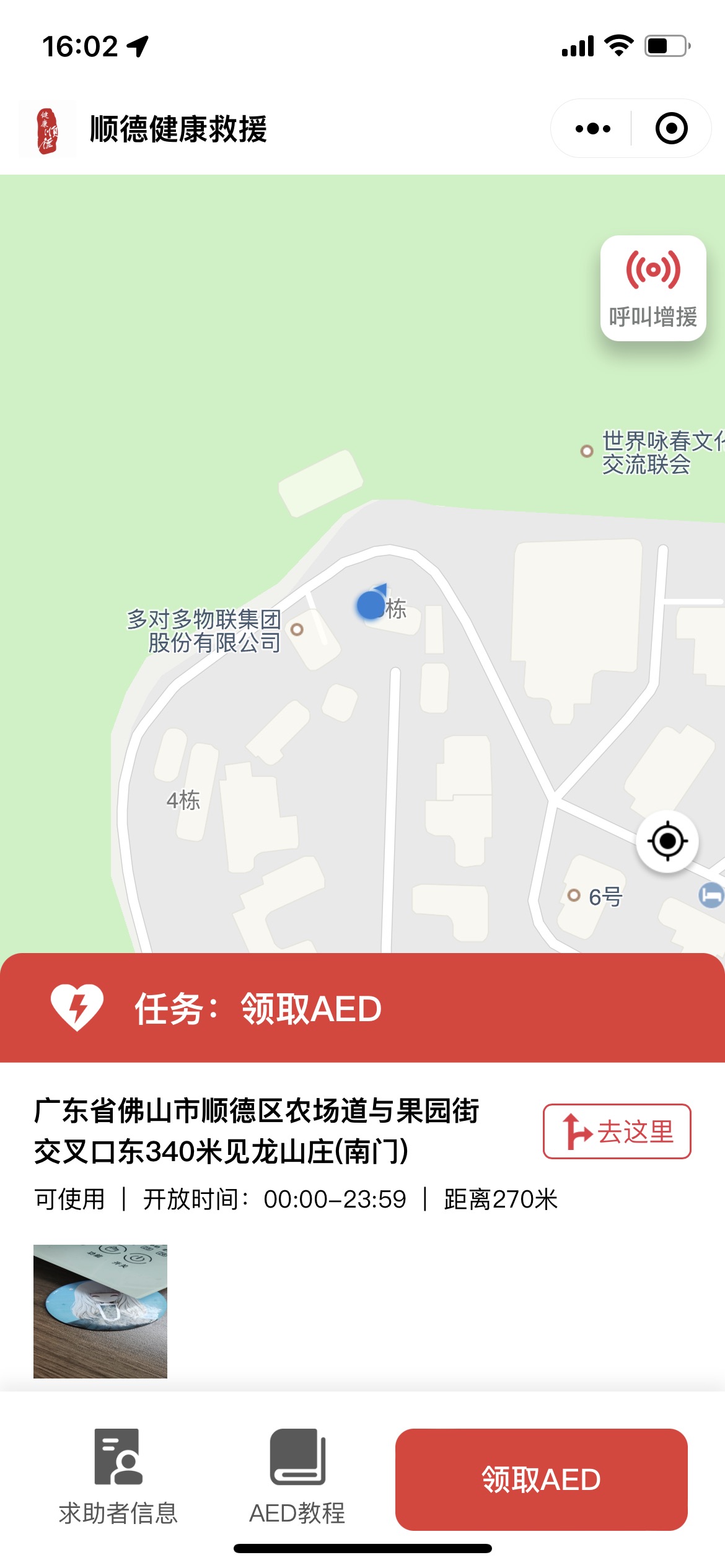Recenter map on my current location
This screenshot has height=1568, width=725.
[667, 841]
